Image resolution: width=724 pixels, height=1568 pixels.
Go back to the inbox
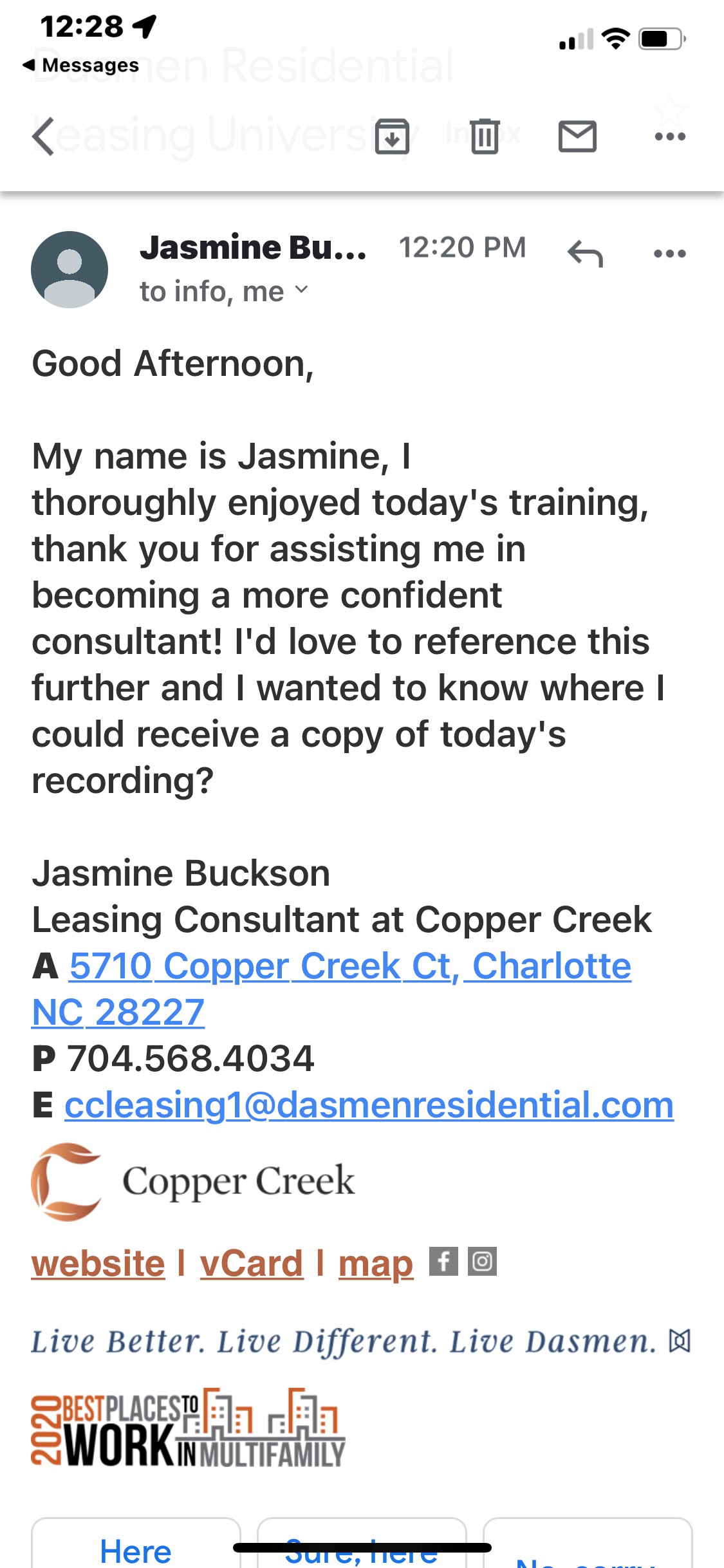click(44, 136)
